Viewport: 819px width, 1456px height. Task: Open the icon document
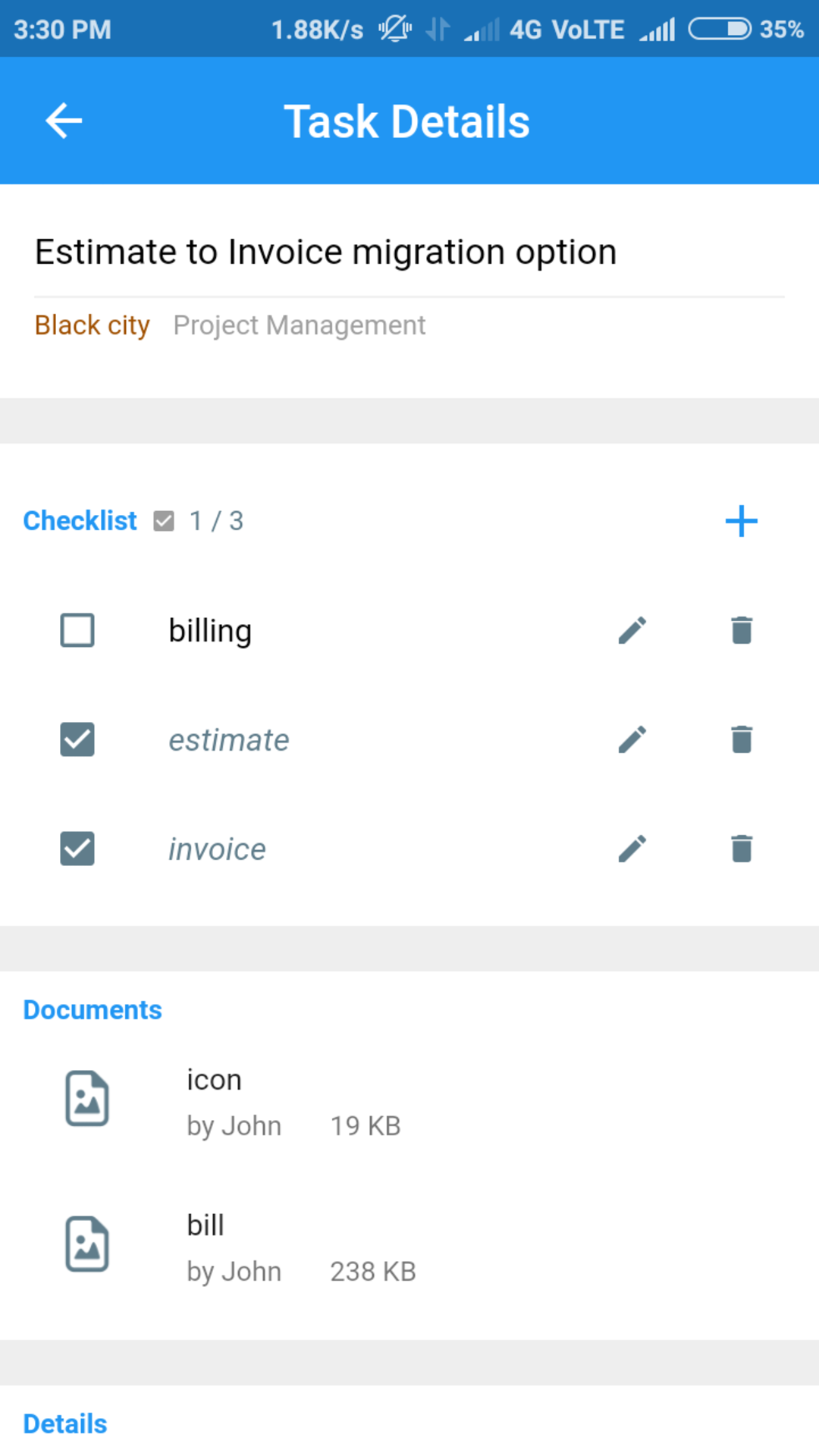pos(409,1101)
